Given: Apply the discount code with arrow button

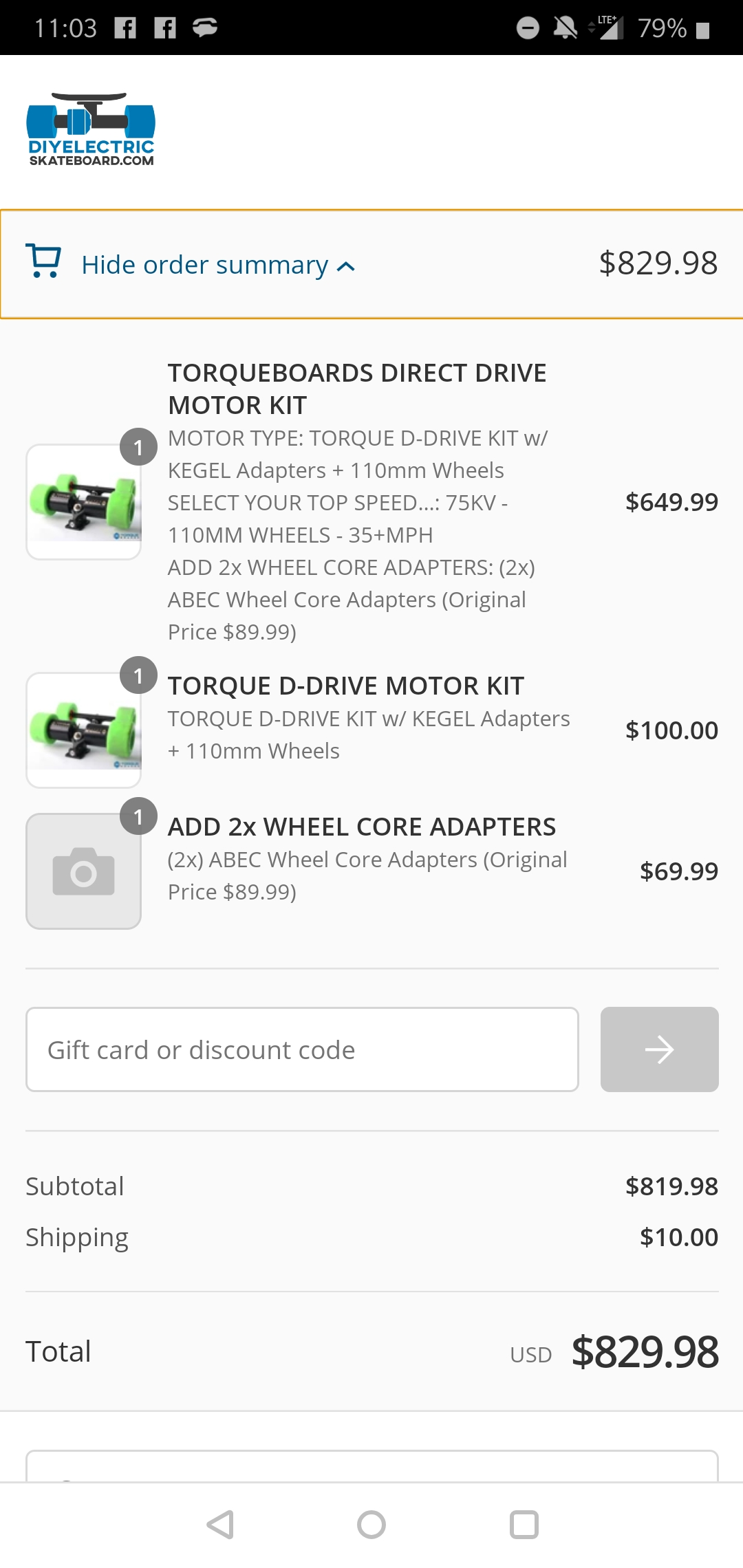Looking at the screenshot, I should coord(659,1049).
